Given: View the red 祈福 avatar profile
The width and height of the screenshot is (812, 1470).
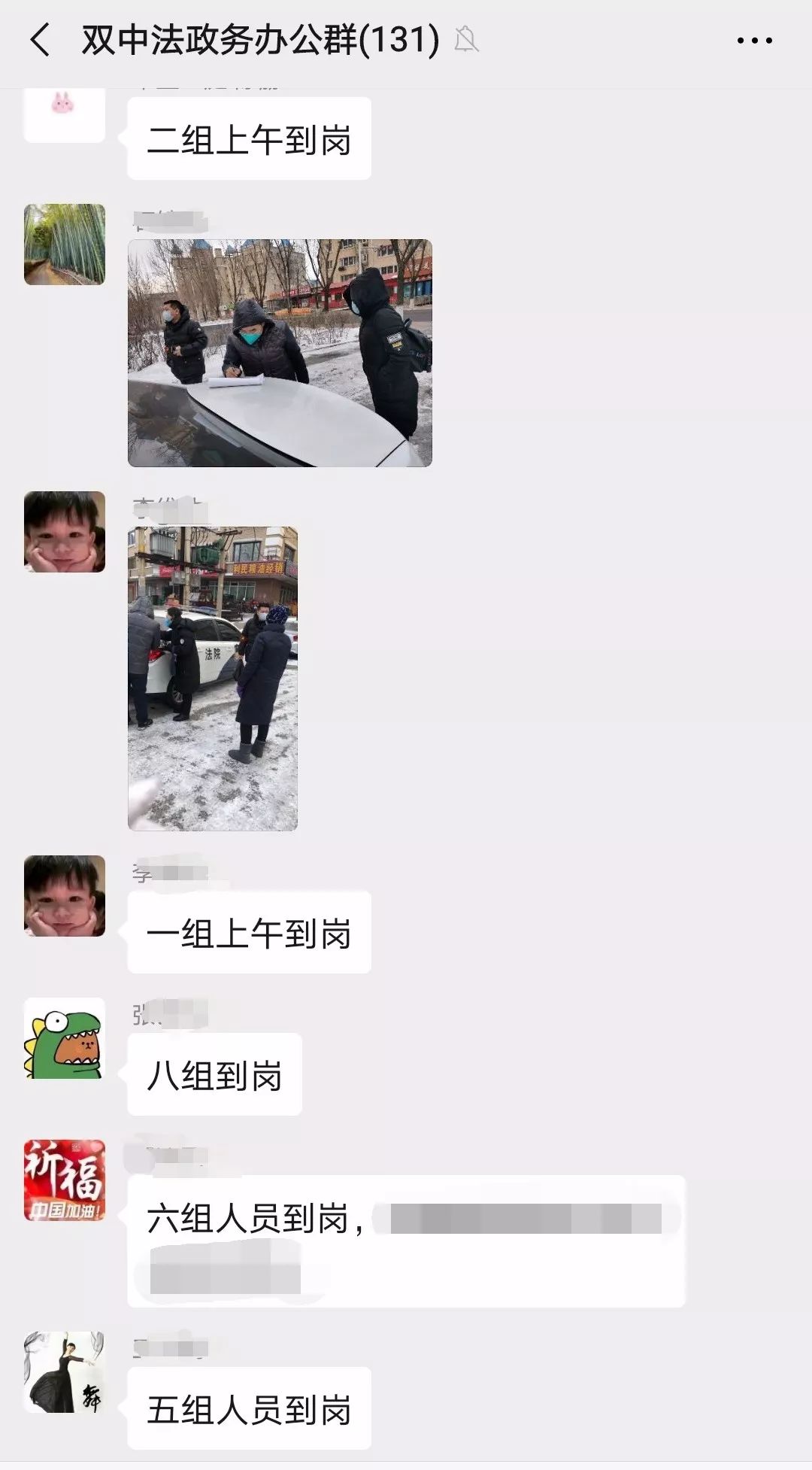Looking at the screenshot, I should 65,1180.
